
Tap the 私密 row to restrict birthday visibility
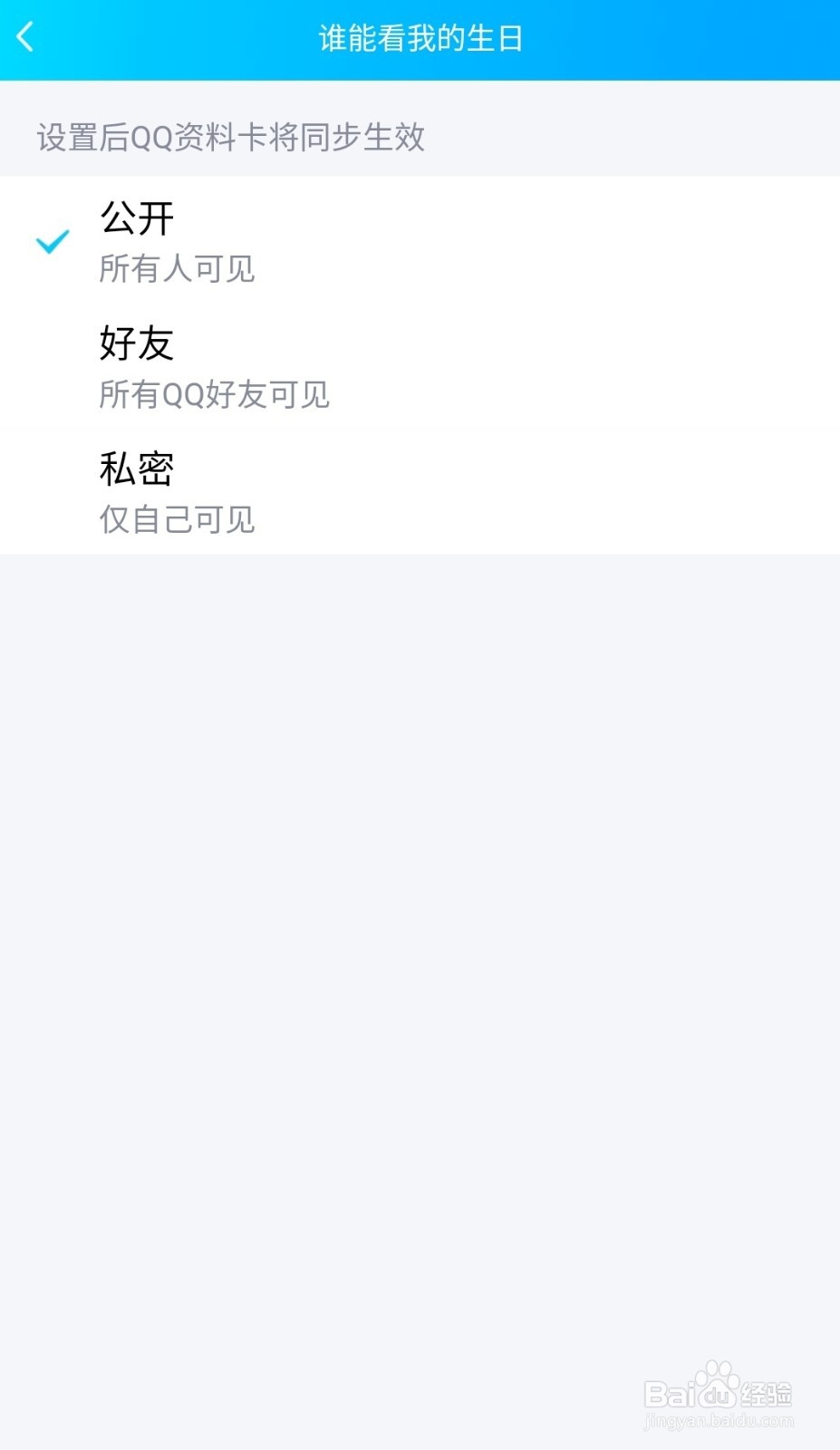click(362, 492)
